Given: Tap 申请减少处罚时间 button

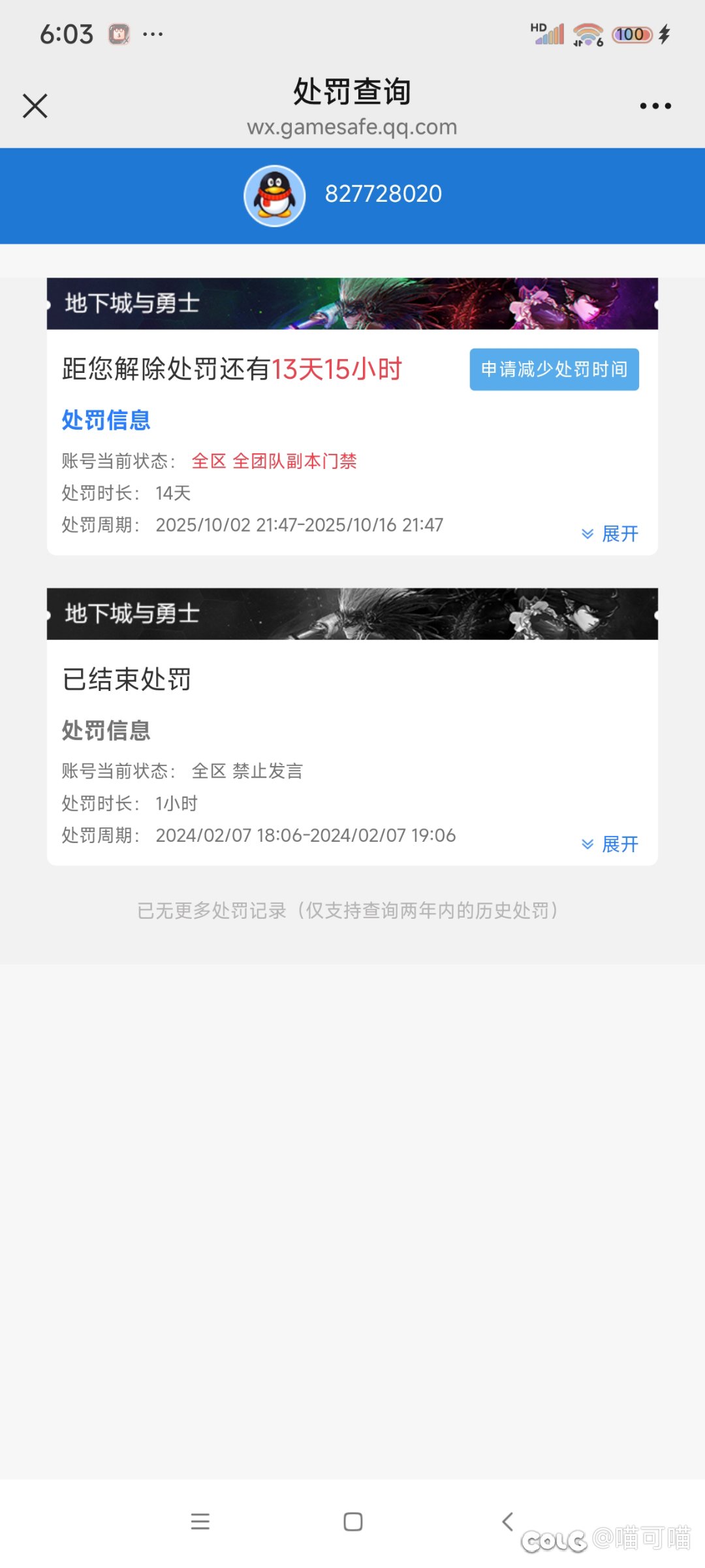Looking at the screenshot, I should (554, 370).
